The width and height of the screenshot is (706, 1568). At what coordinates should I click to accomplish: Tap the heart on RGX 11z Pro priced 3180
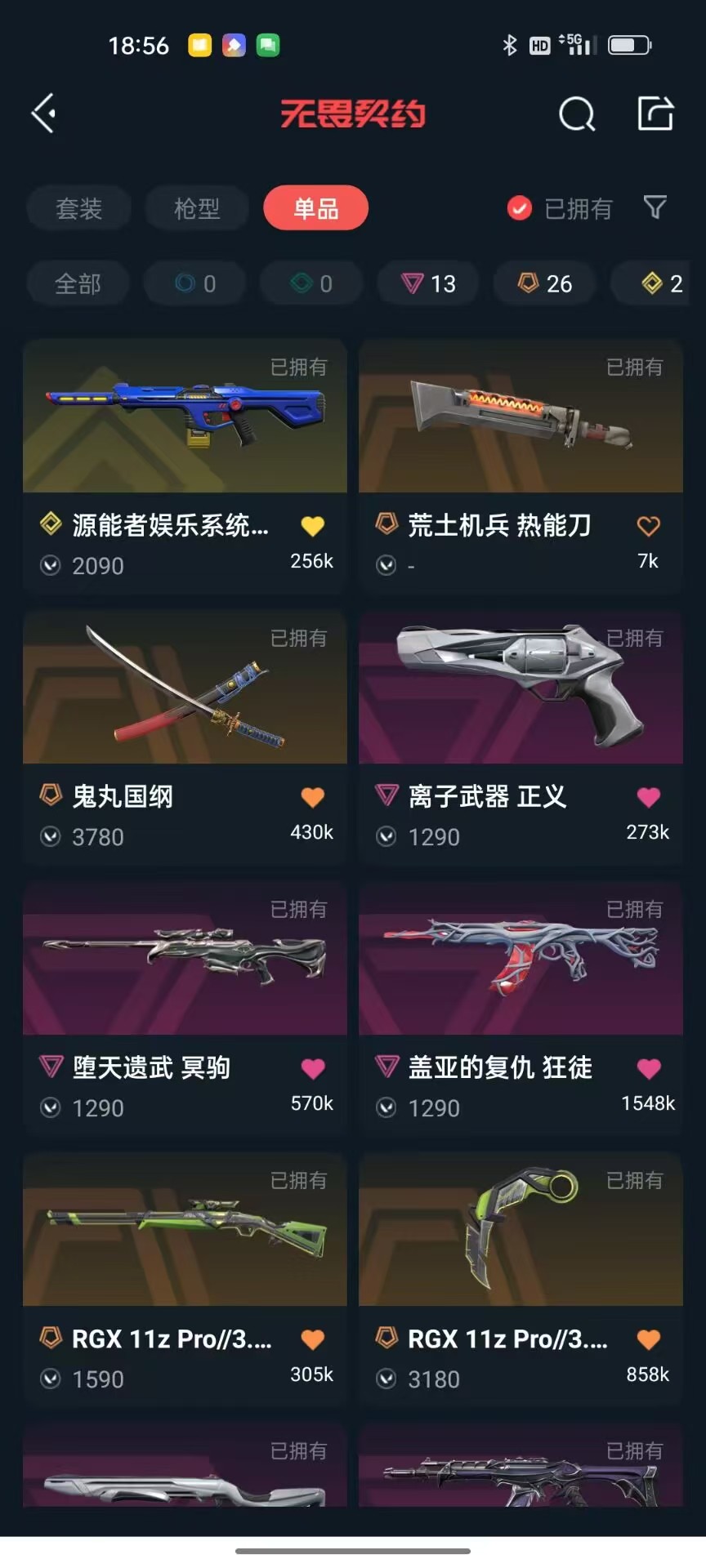point(648,1339)
